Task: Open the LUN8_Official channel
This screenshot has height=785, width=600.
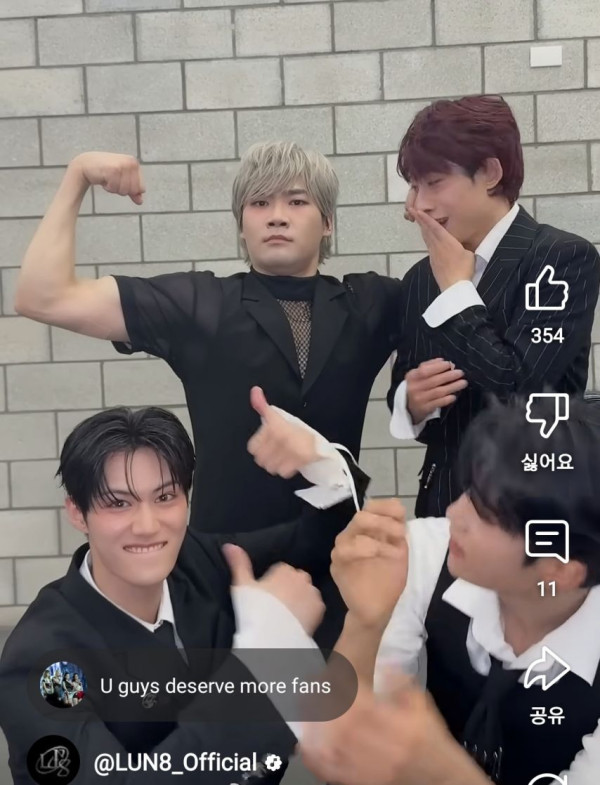Action: tap(175, 763)
